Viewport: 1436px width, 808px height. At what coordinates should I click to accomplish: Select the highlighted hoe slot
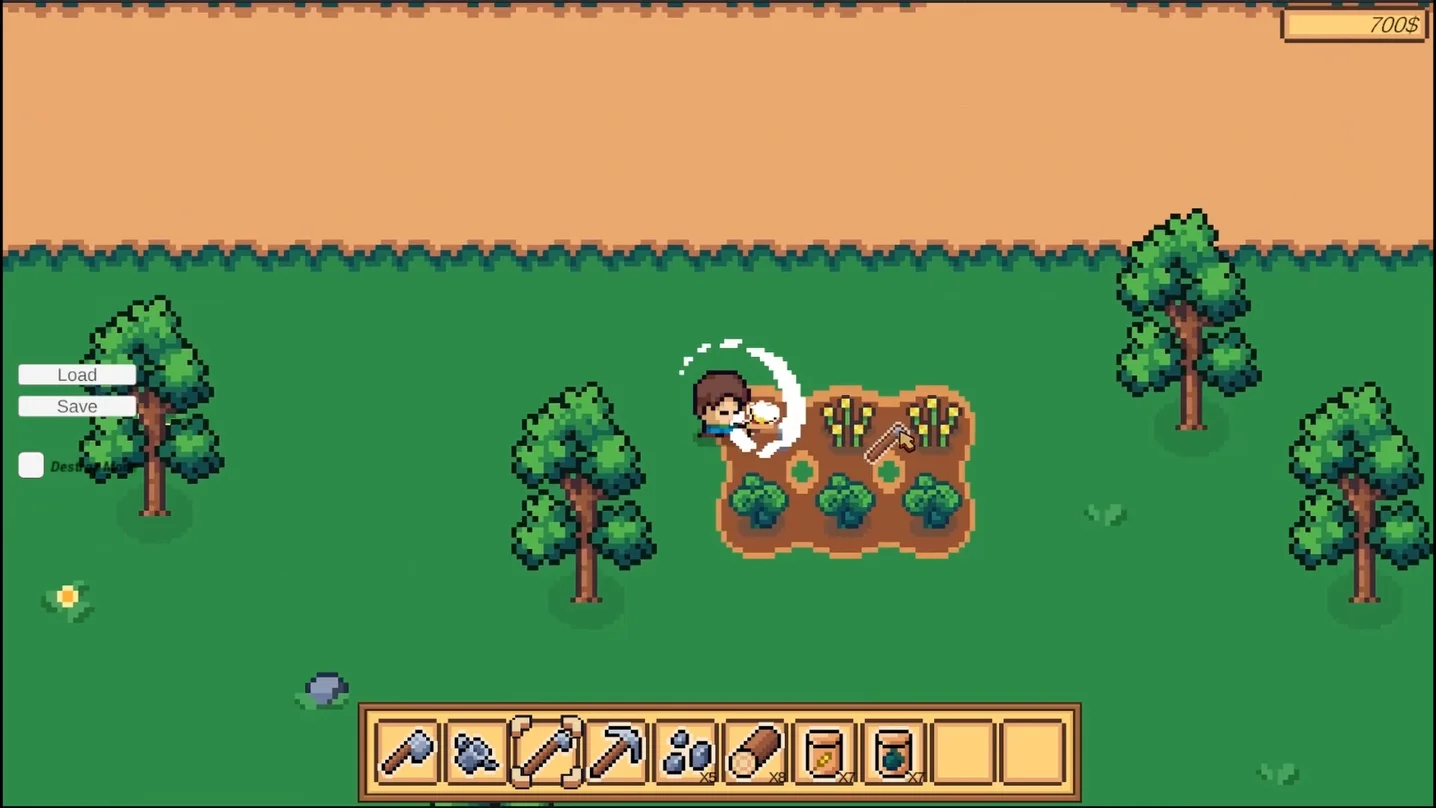546,752
